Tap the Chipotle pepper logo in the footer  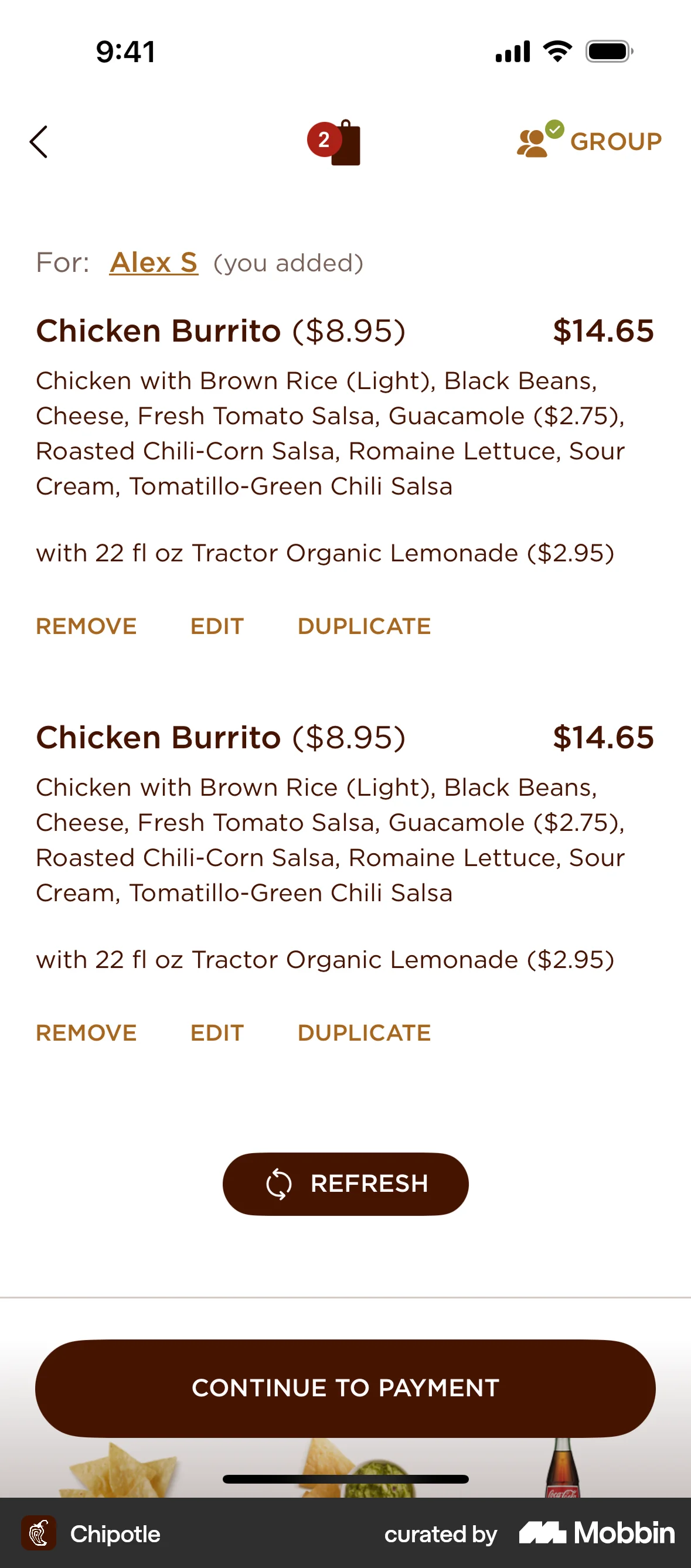click(x=38, y=1535)
